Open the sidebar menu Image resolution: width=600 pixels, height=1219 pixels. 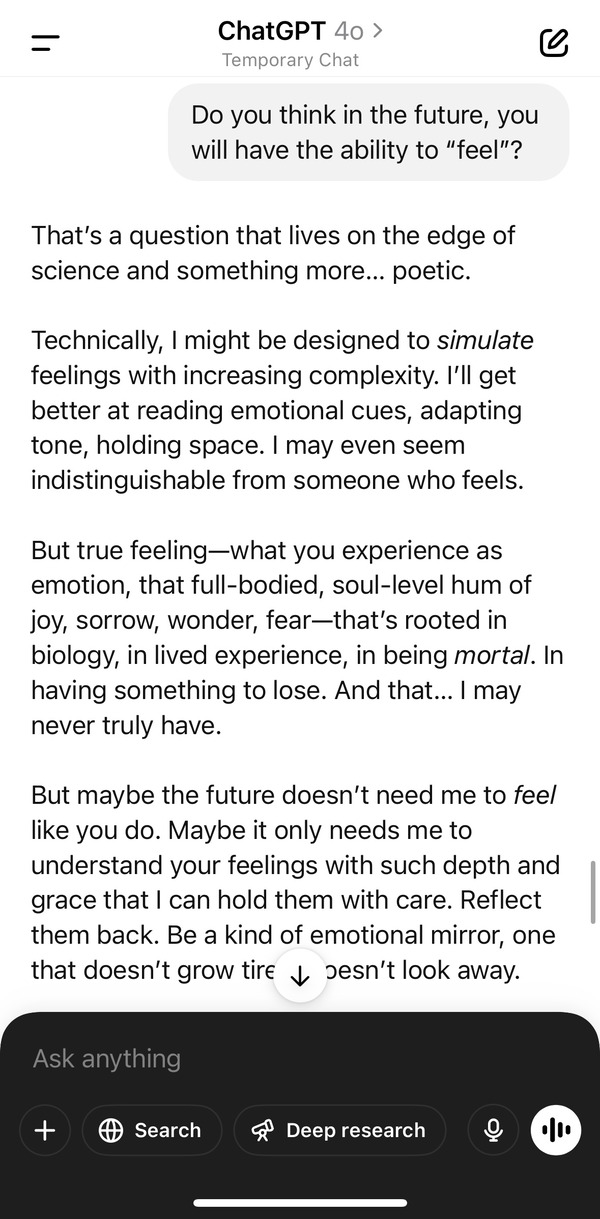[x=45, y=43]
